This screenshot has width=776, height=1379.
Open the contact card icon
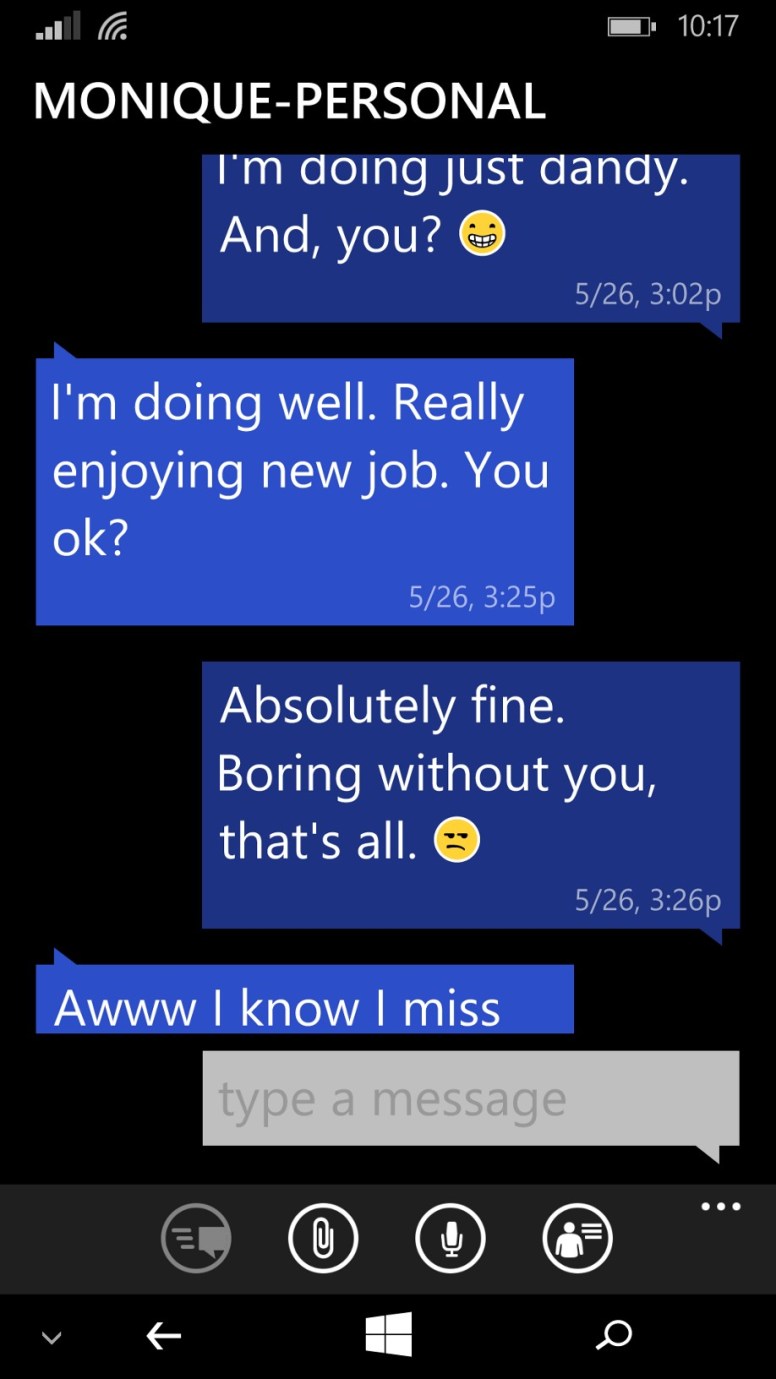(x=577, y=1239)
